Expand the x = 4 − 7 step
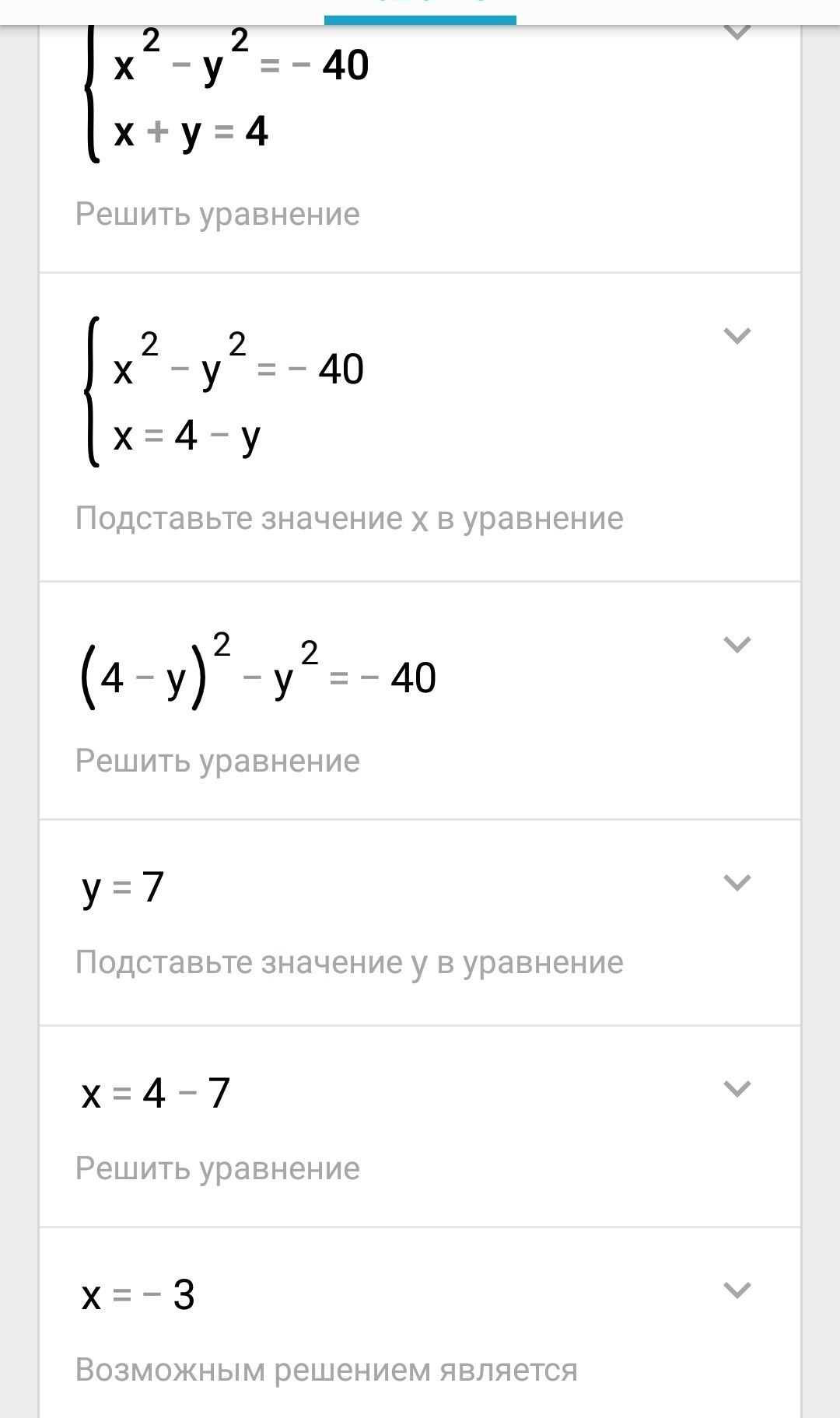 (x=737, y=1089)
